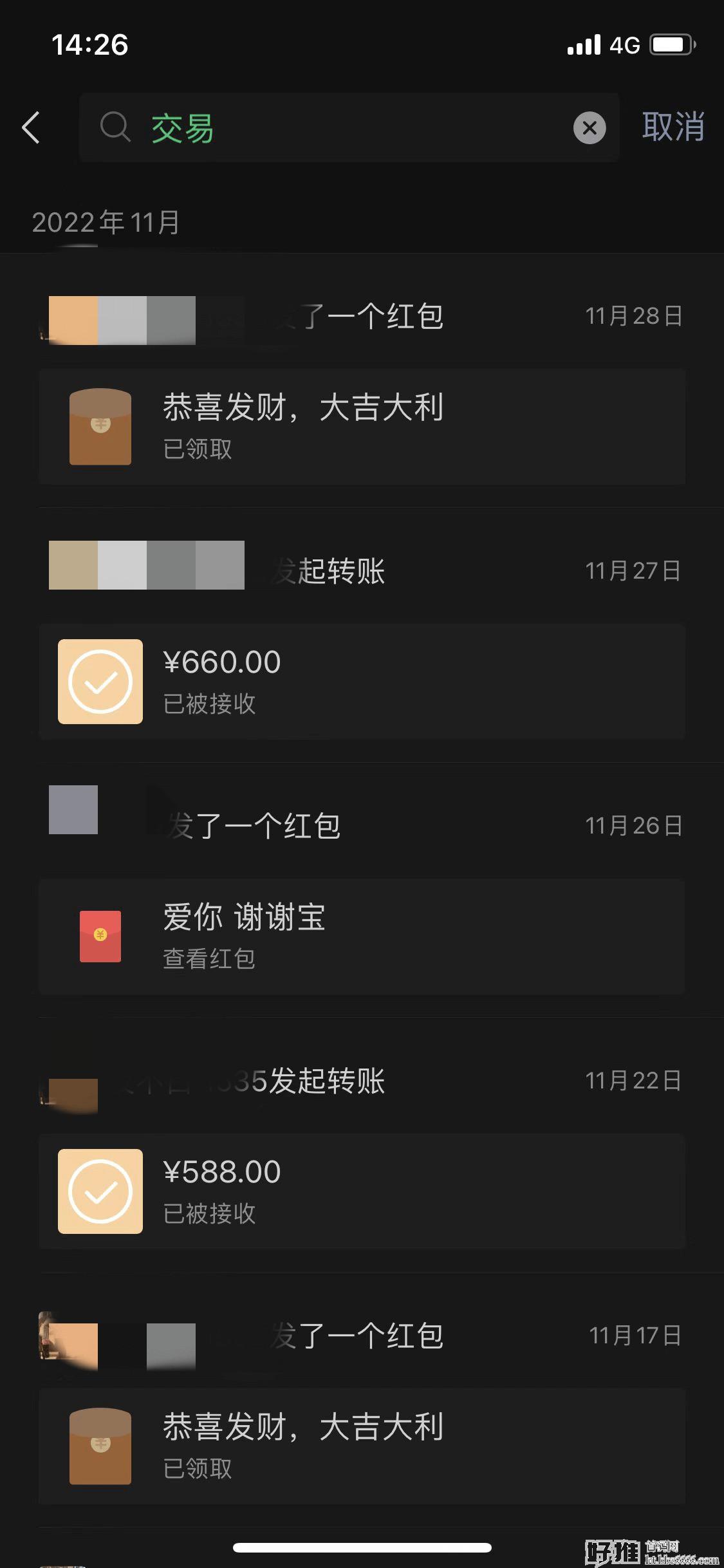Open the ¥660.00 transfer record
Screen dimensions: 724x1568
point(362,682)
